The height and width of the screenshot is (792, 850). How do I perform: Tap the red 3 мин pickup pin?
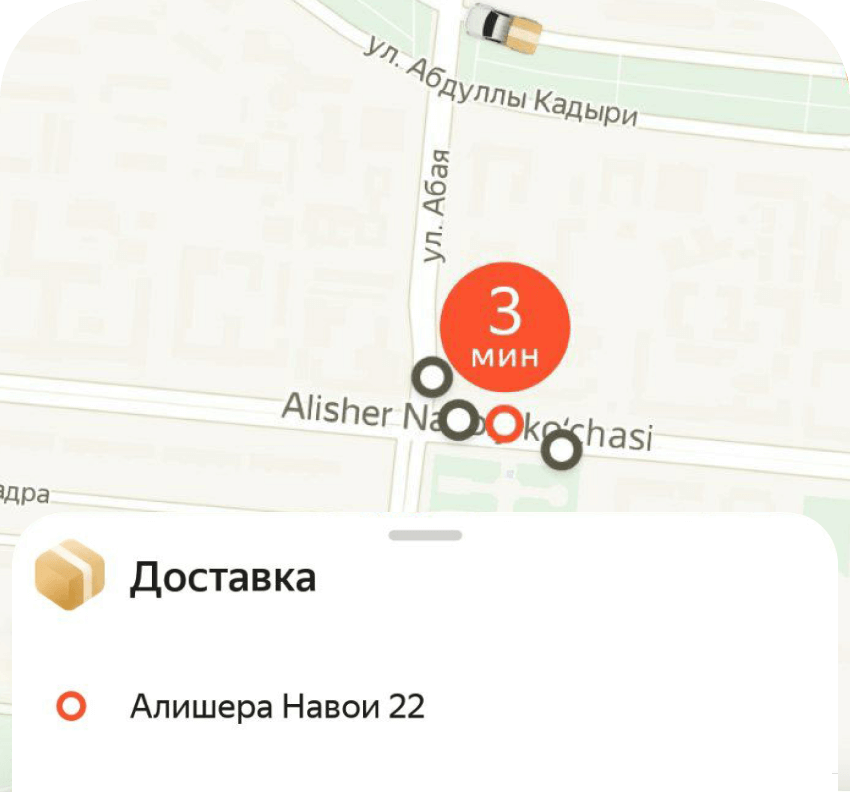click(505, 327)
